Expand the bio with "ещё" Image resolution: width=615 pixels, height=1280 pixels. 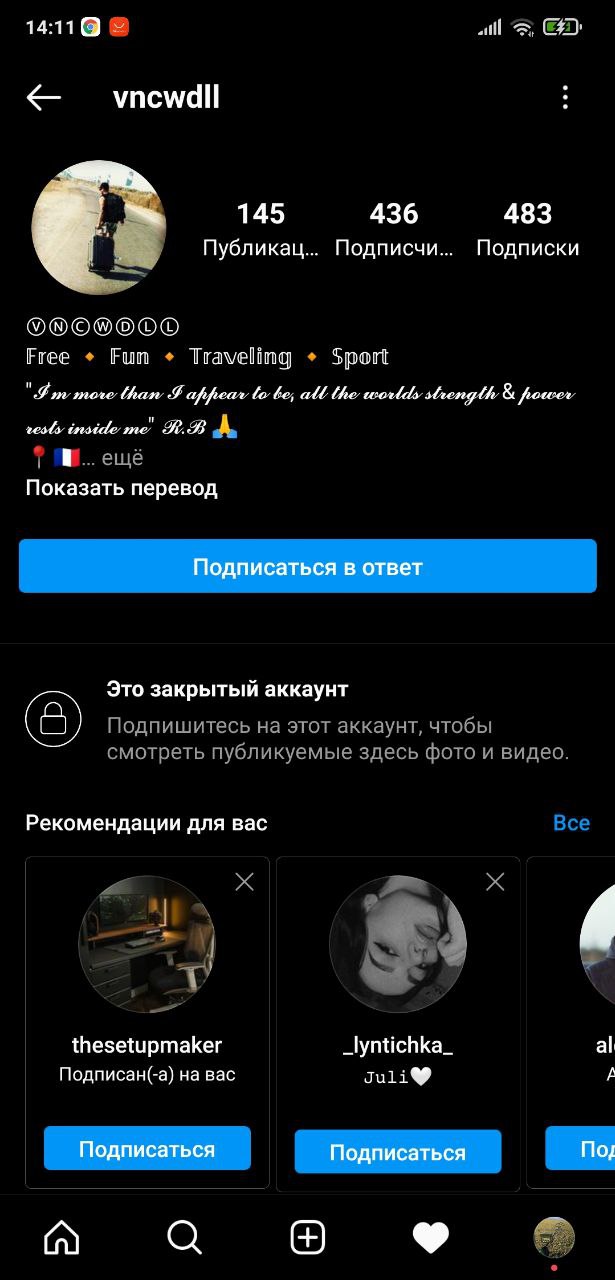122,458
